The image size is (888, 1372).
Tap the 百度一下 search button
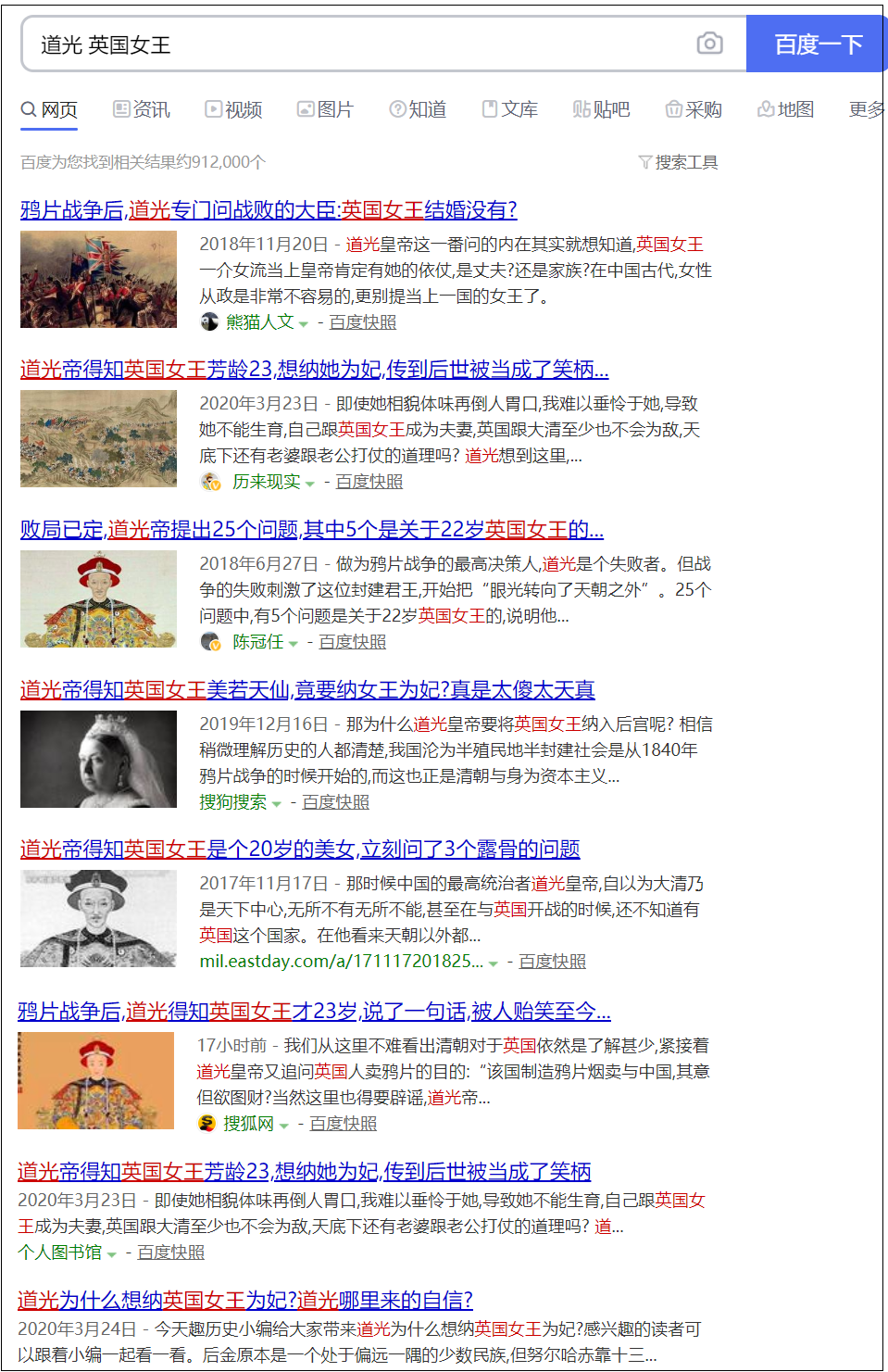click(x=817, y=44)
